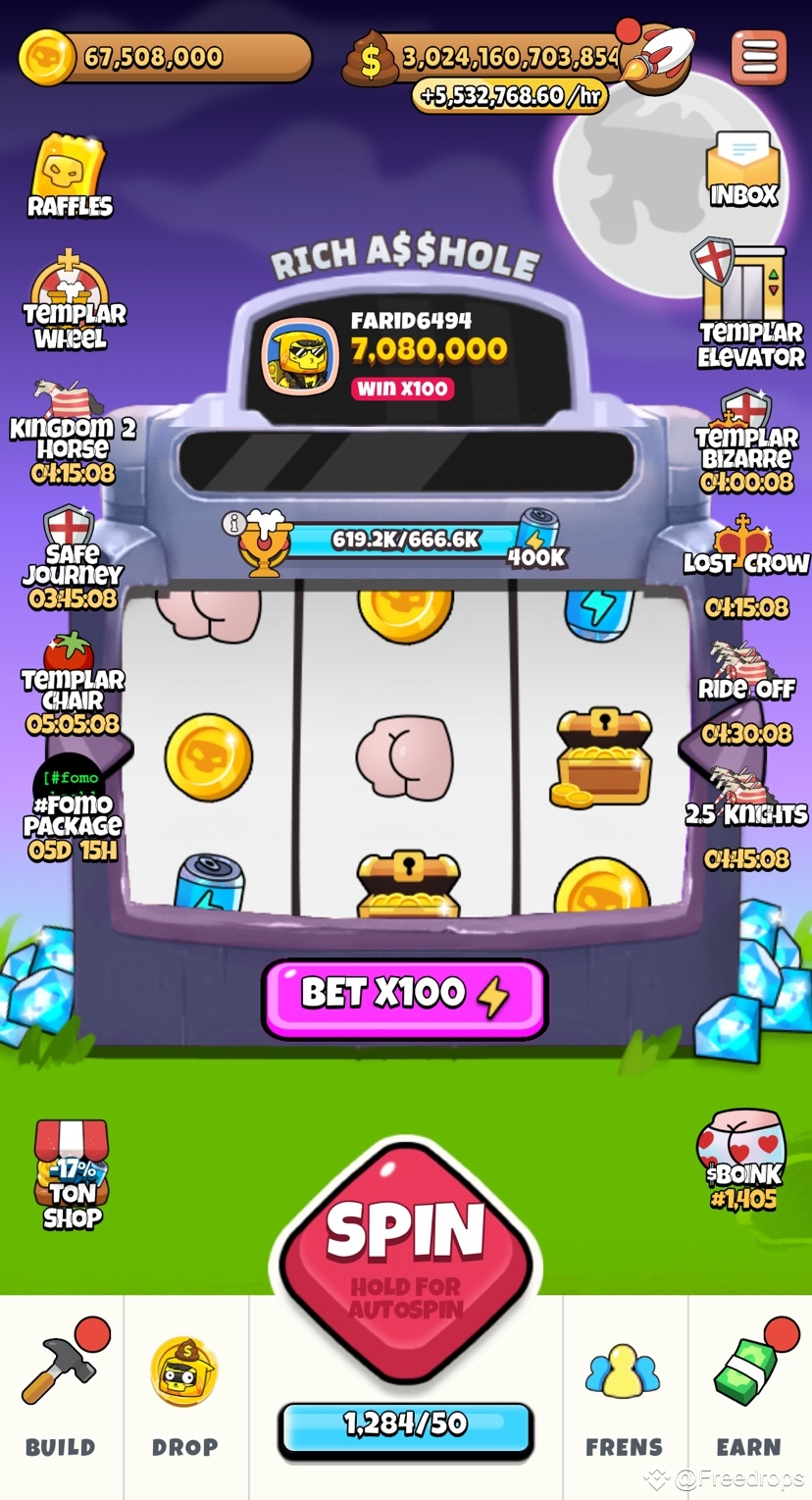Change the Bet X100 multiplier
This screenshot has width=812, height=1500.
404,997
